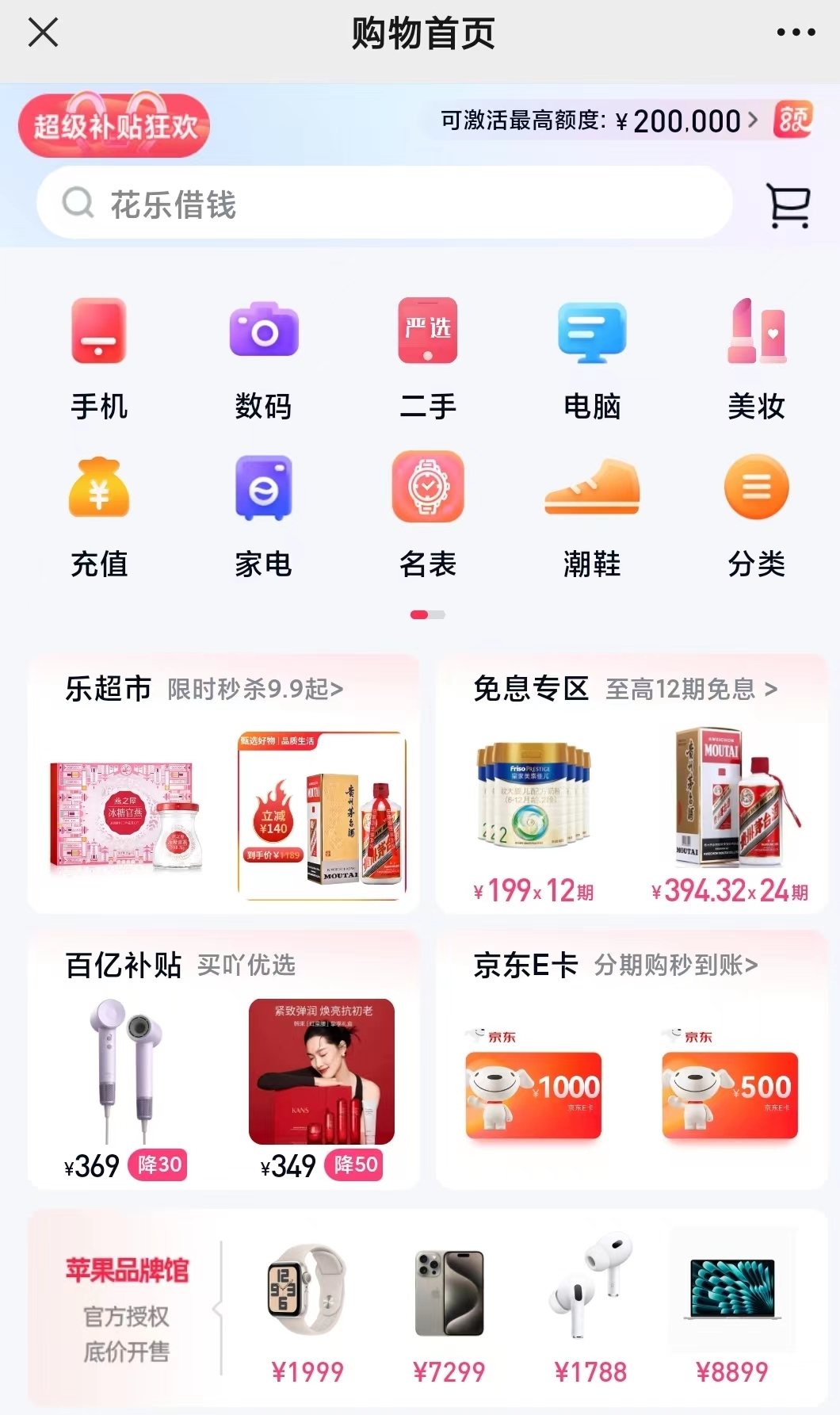Open 充值 top-up service

point(99,515)
